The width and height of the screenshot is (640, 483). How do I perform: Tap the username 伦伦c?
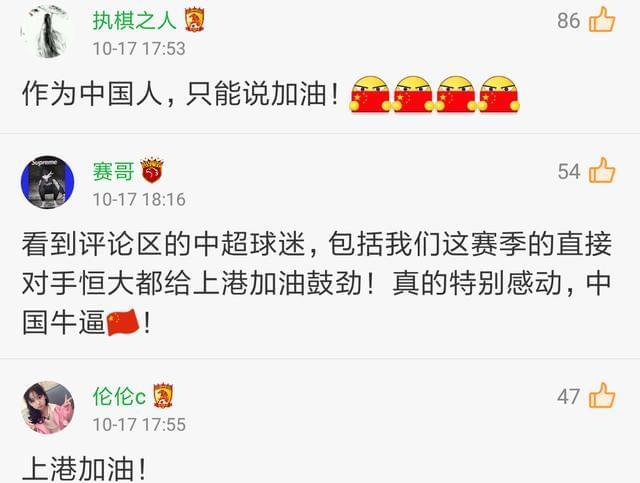click(x=119, y=397)
